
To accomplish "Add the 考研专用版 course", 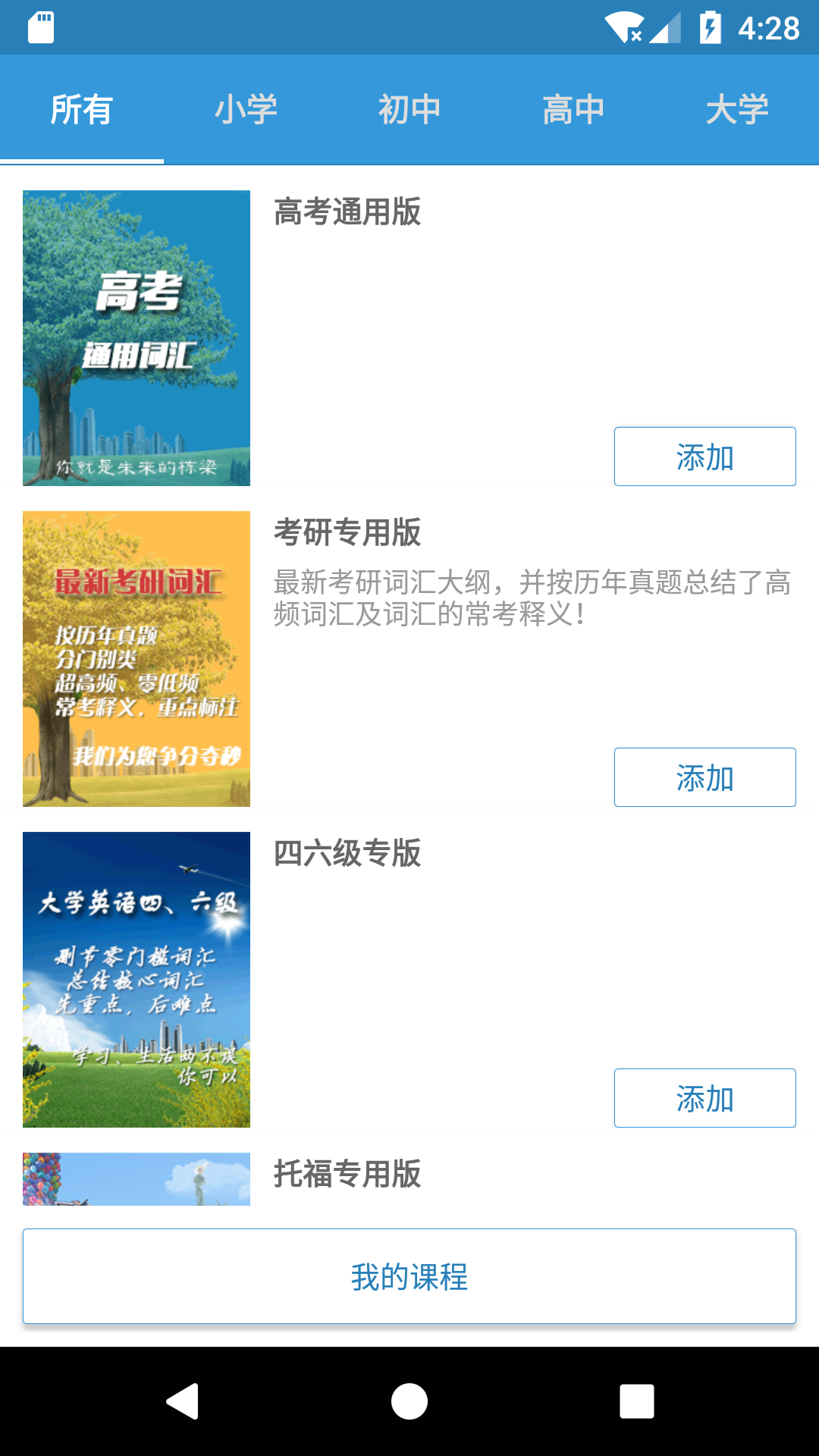I will [704, 777].
